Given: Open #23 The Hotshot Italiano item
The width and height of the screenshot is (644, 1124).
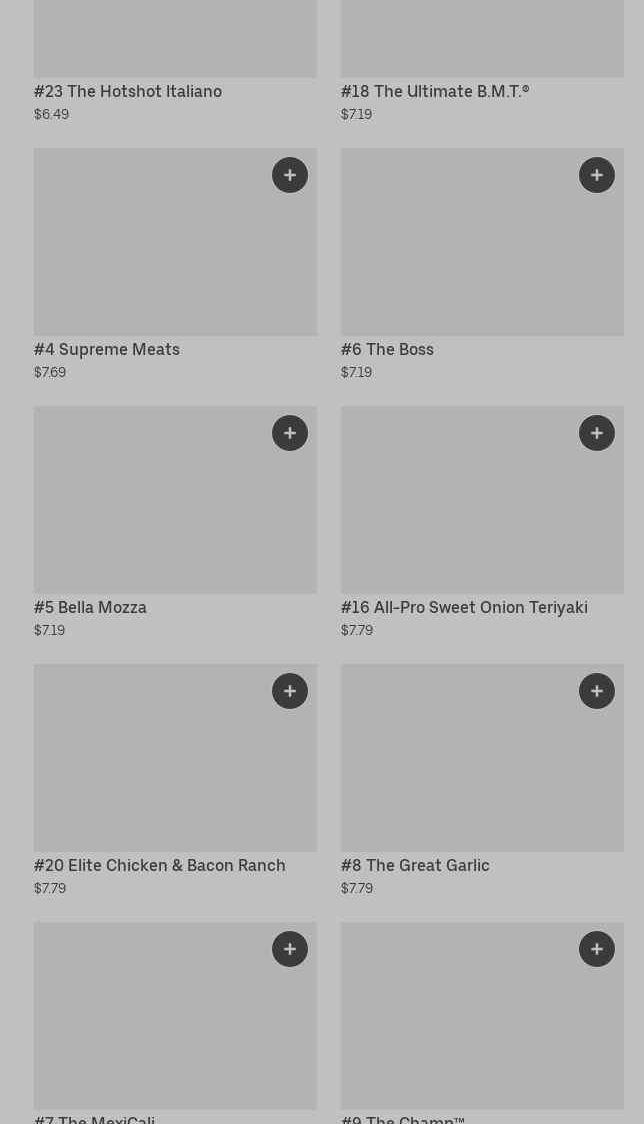Looking at the screenshot, I should 128,91.
